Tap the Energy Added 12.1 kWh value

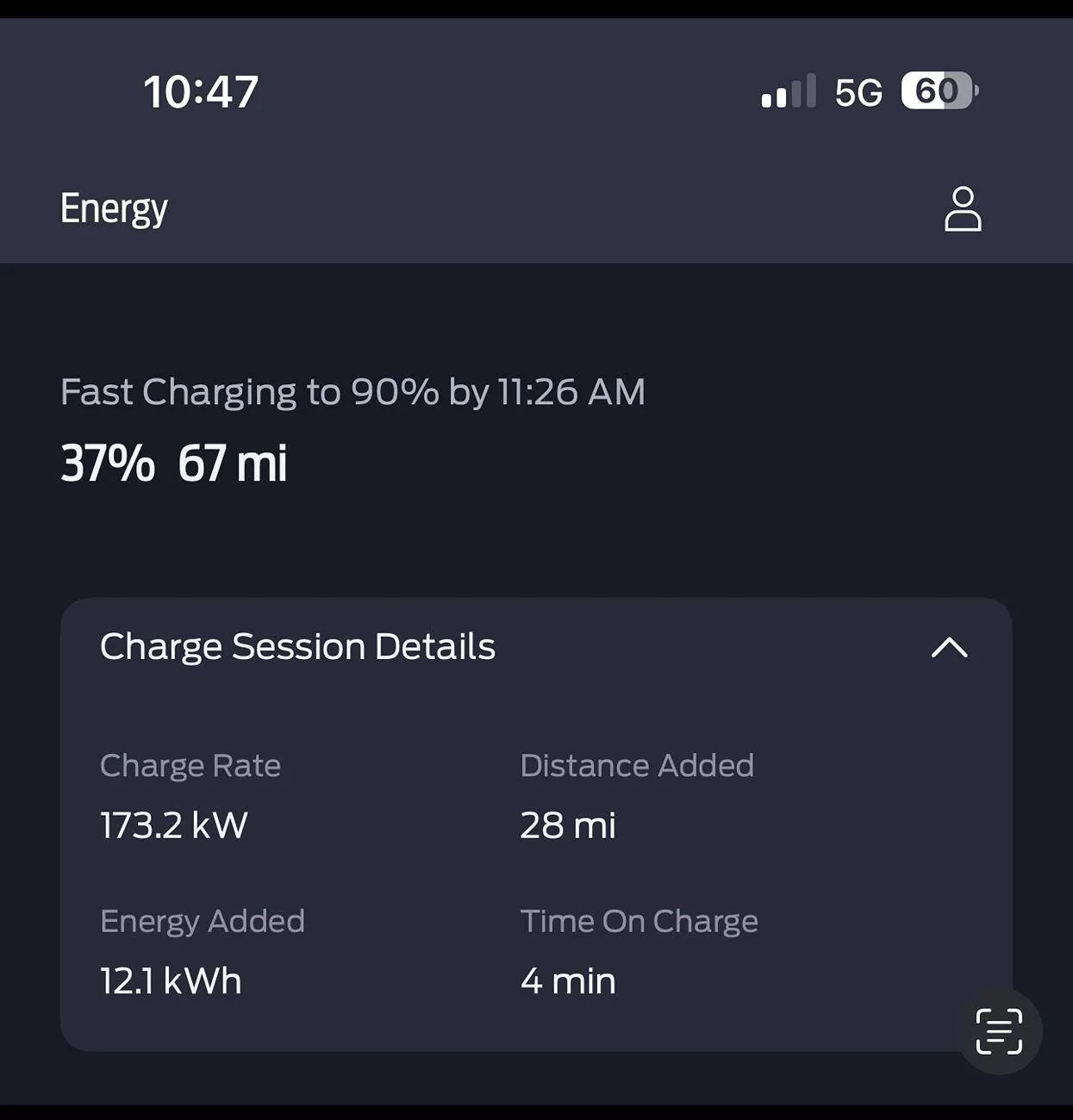(170, 980)
